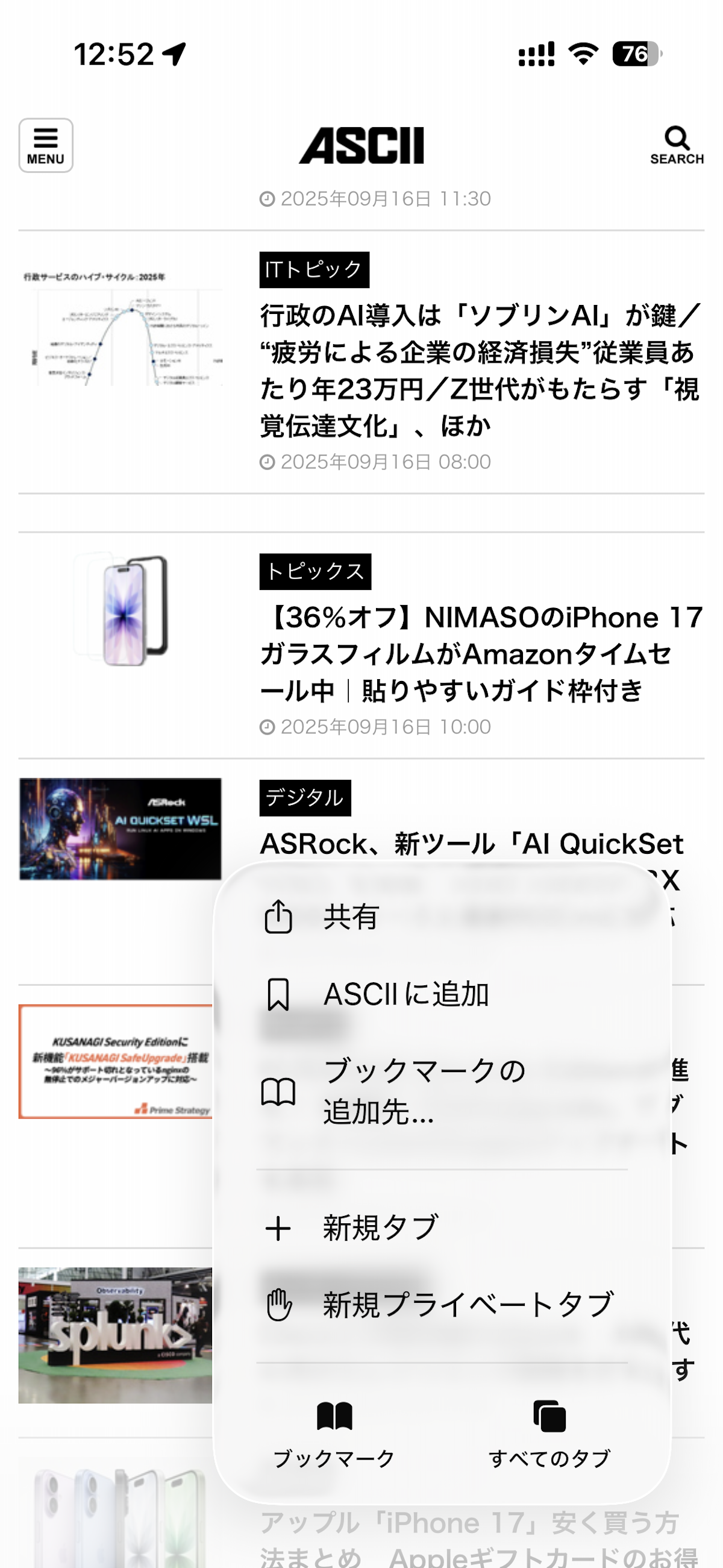The image size is (723, 1568).
Task: Open the MENU hamburger button
Action: coord(46,145)
